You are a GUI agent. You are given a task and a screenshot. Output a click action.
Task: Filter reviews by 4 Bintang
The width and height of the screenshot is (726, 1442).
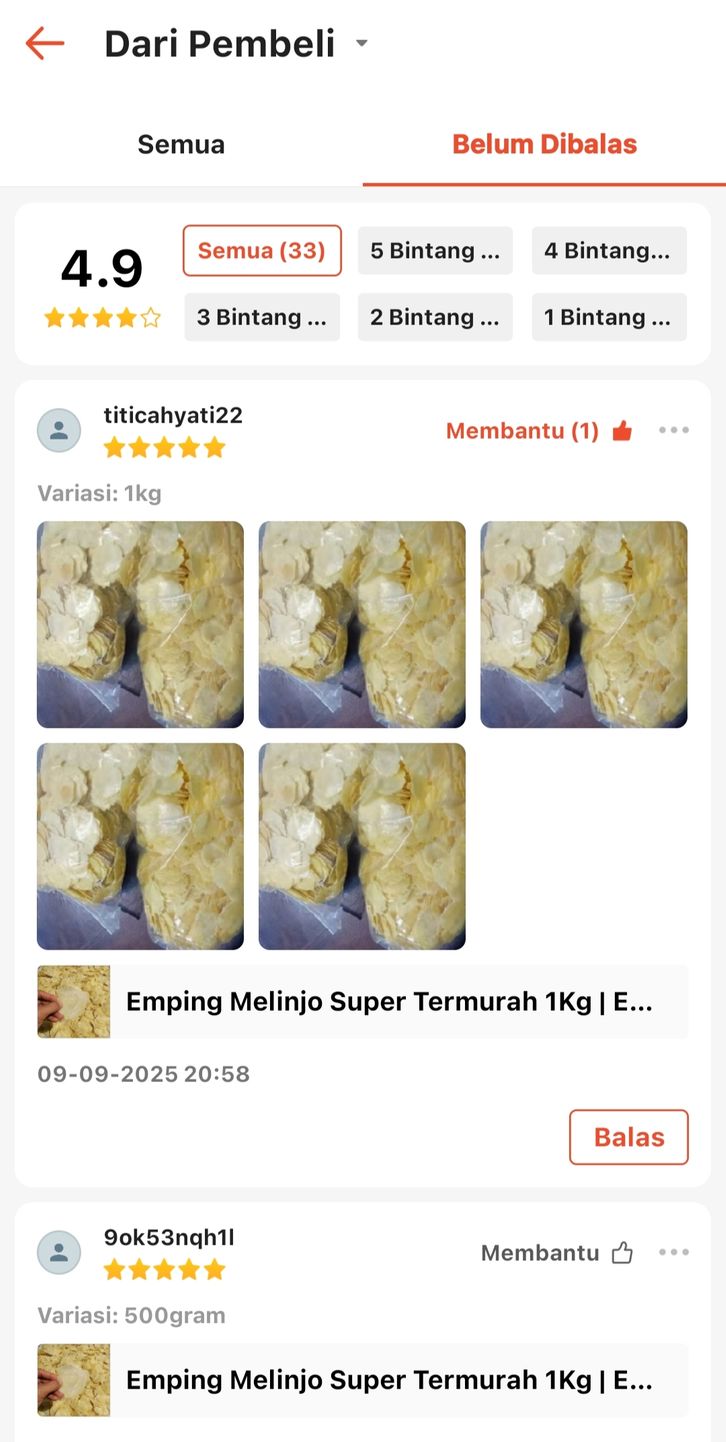pos(609,250)
